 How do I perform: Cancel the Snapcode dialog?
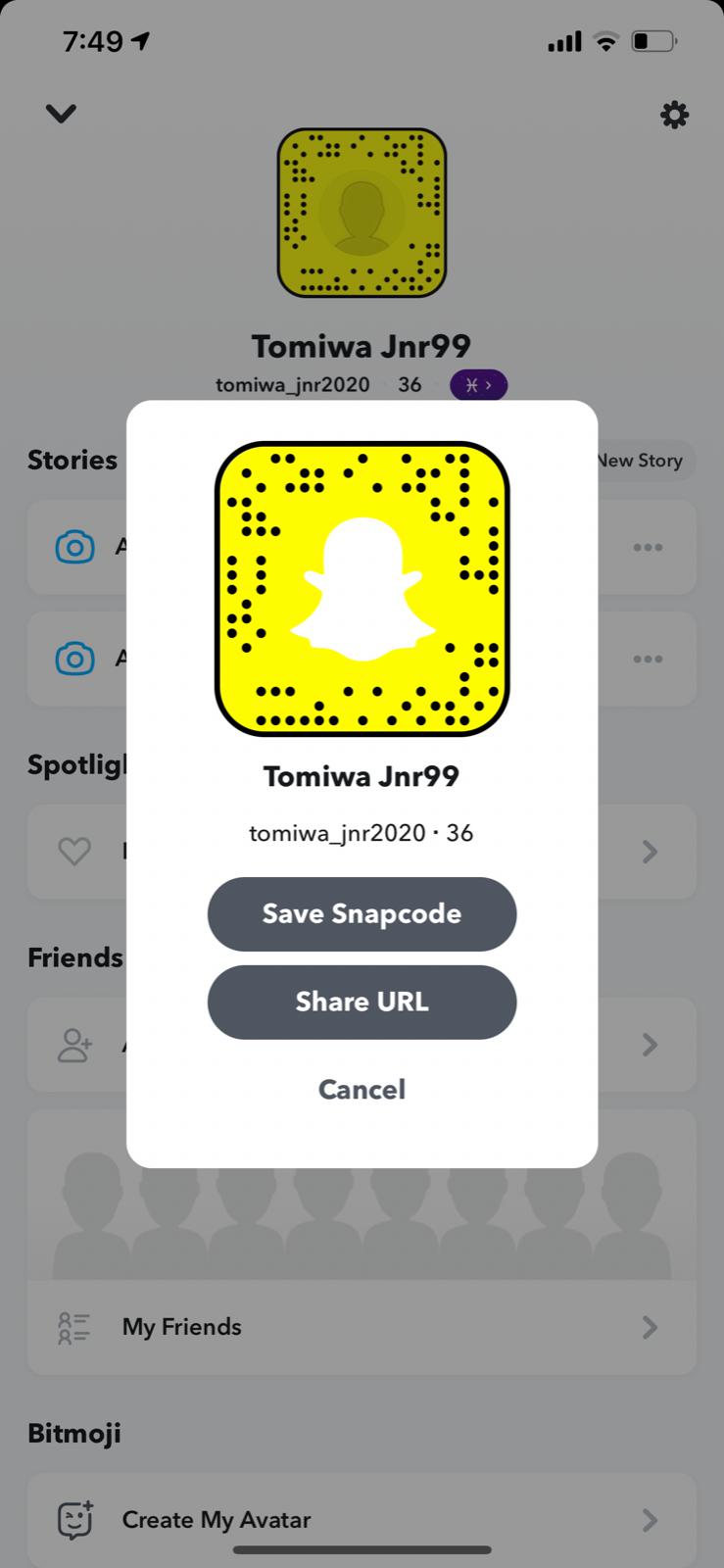362,1089
